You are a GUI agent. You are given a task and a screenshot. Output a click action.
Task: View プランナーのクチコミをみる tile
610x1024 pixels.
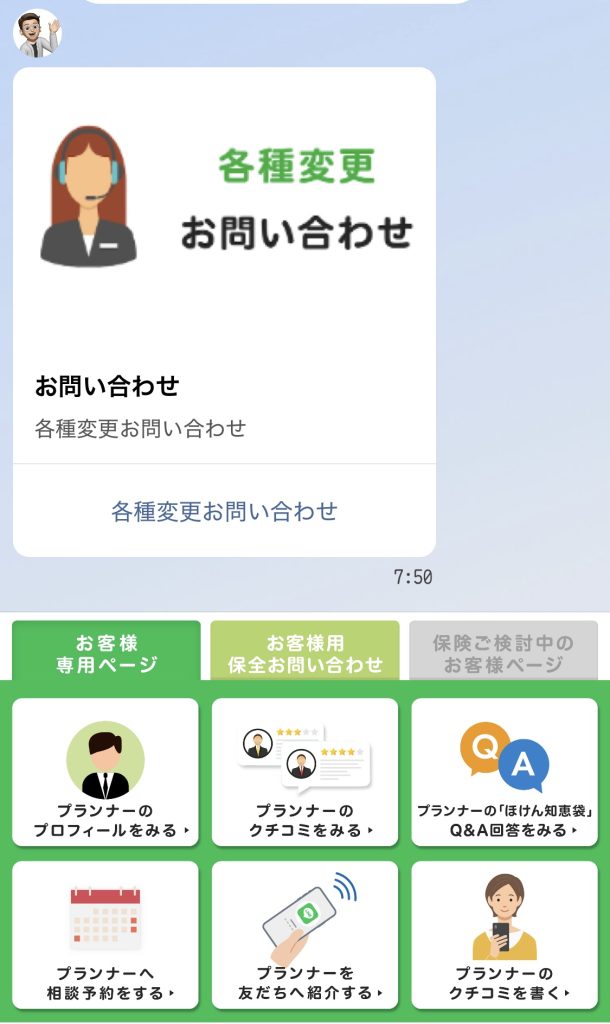(305, 771)
